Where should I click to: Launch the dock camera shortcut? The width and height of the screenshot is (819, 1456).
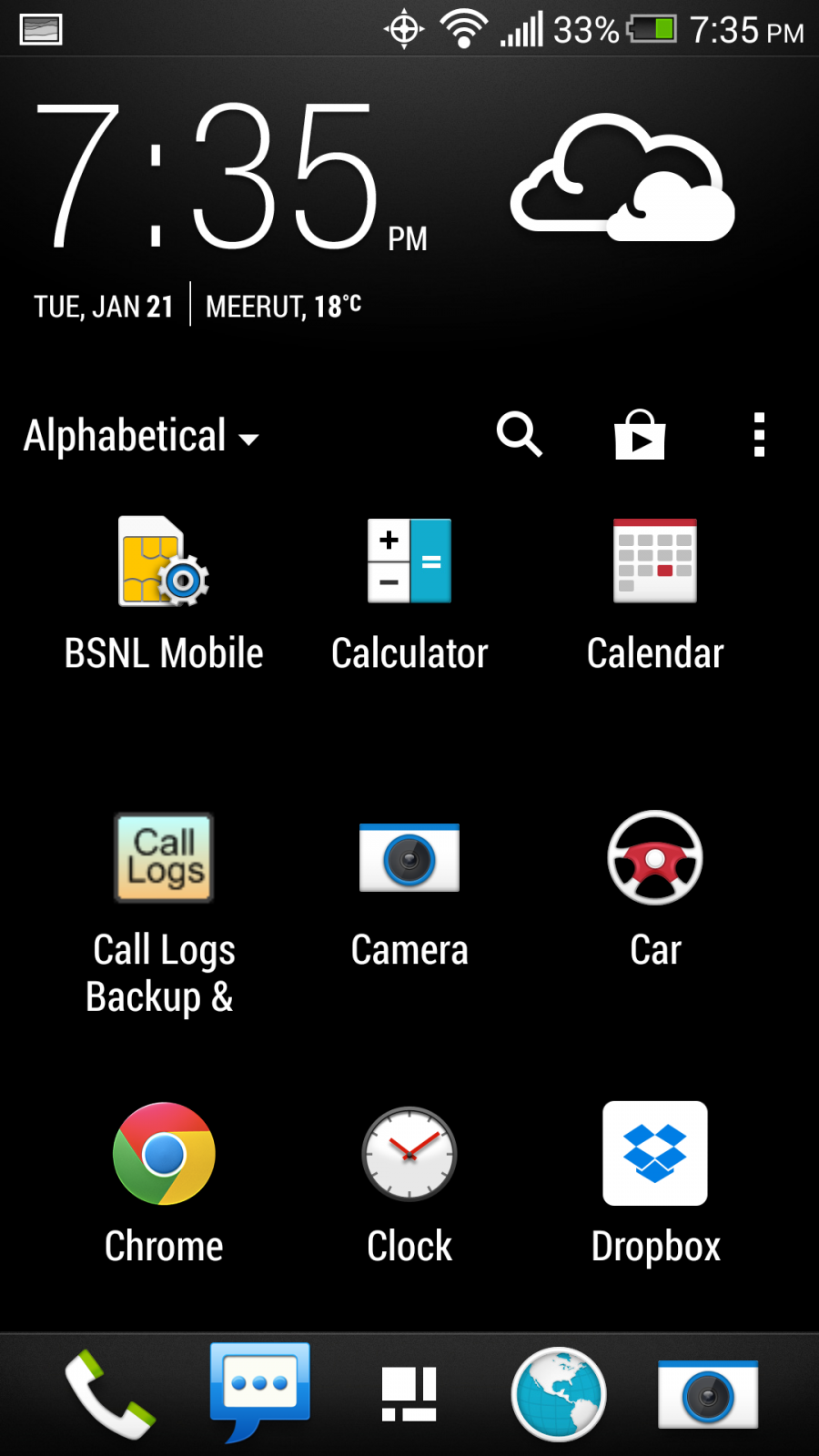(708, 1394)
